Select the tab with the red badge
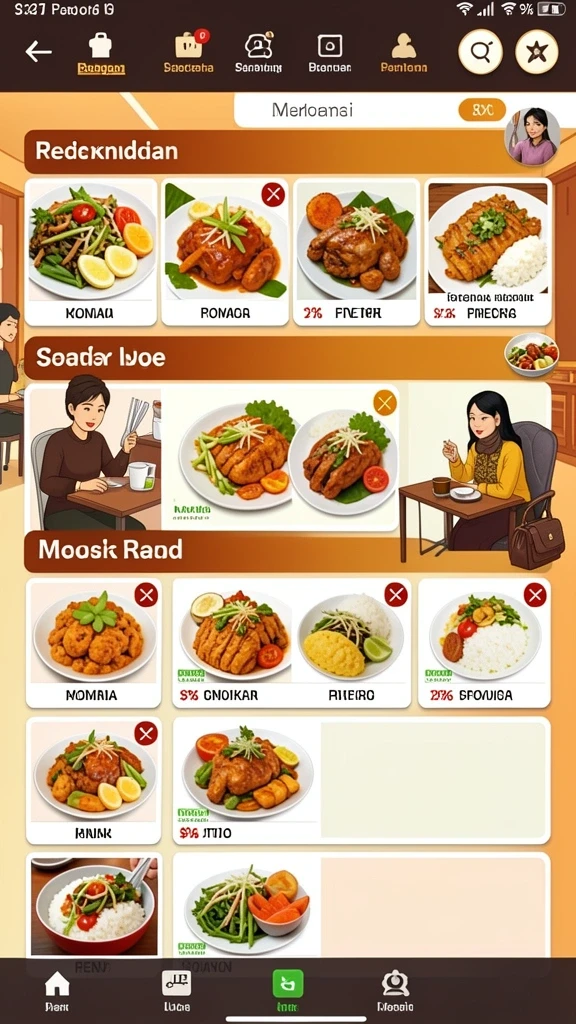The image size is (576, 1024). pos(189,52)
